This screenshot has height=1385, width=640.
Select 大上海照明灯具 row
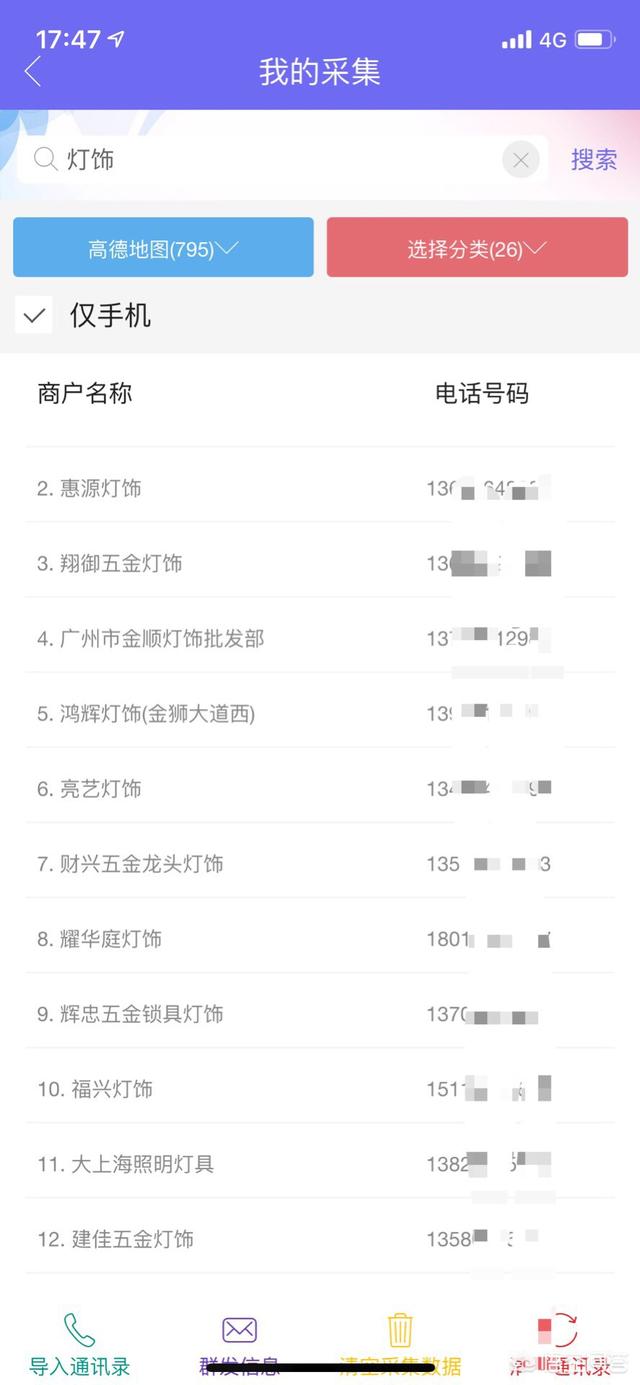(x=320, y=1163)
